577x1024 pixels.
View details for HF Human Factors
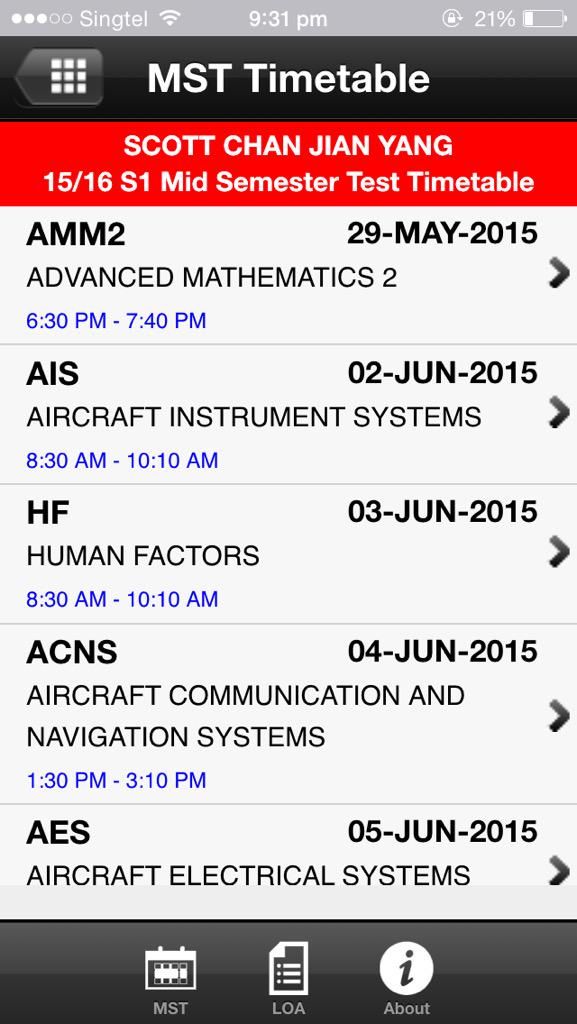pyautogui.click(x=288, y=554)
